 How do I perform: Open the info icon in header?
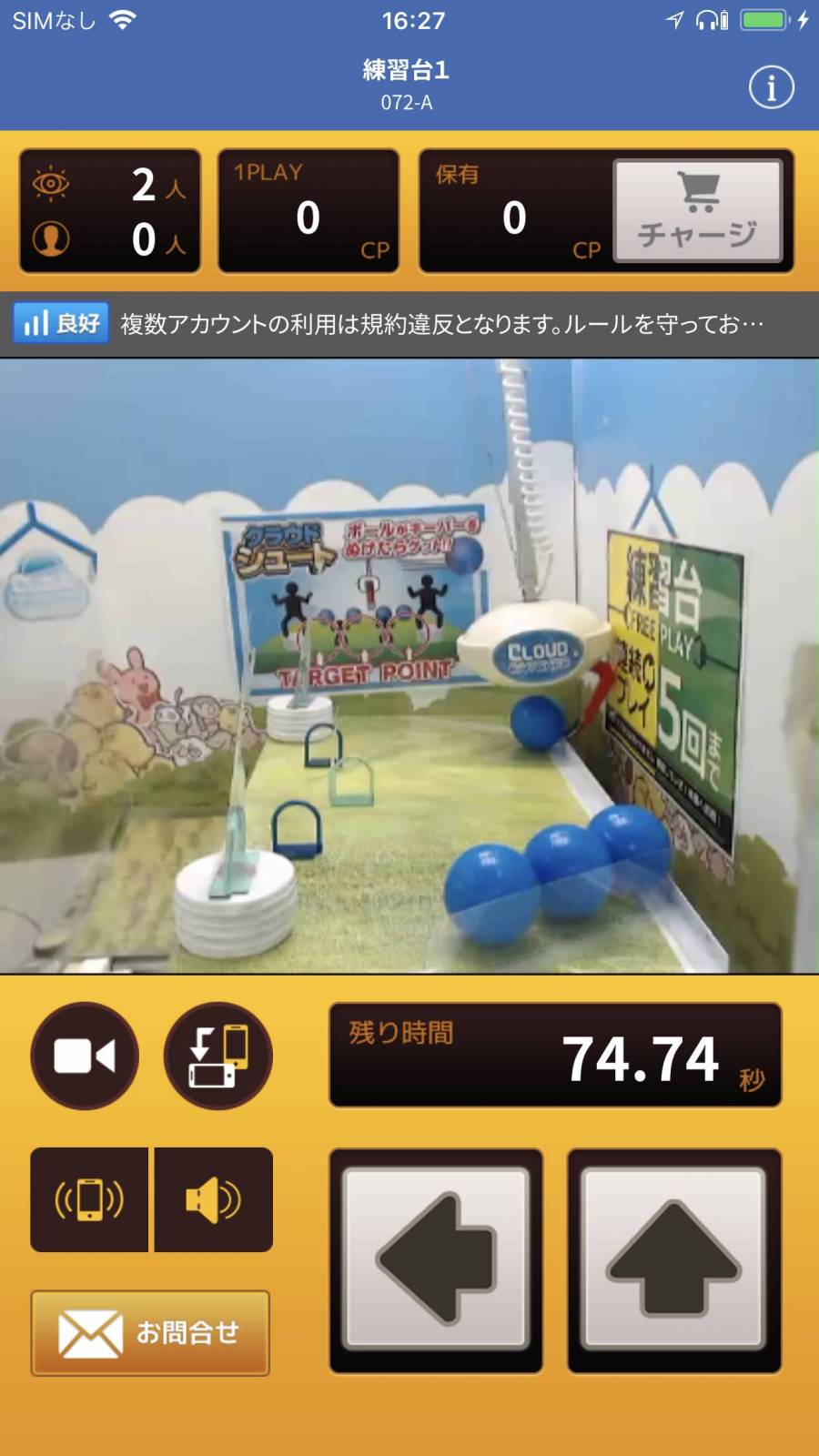771,87
